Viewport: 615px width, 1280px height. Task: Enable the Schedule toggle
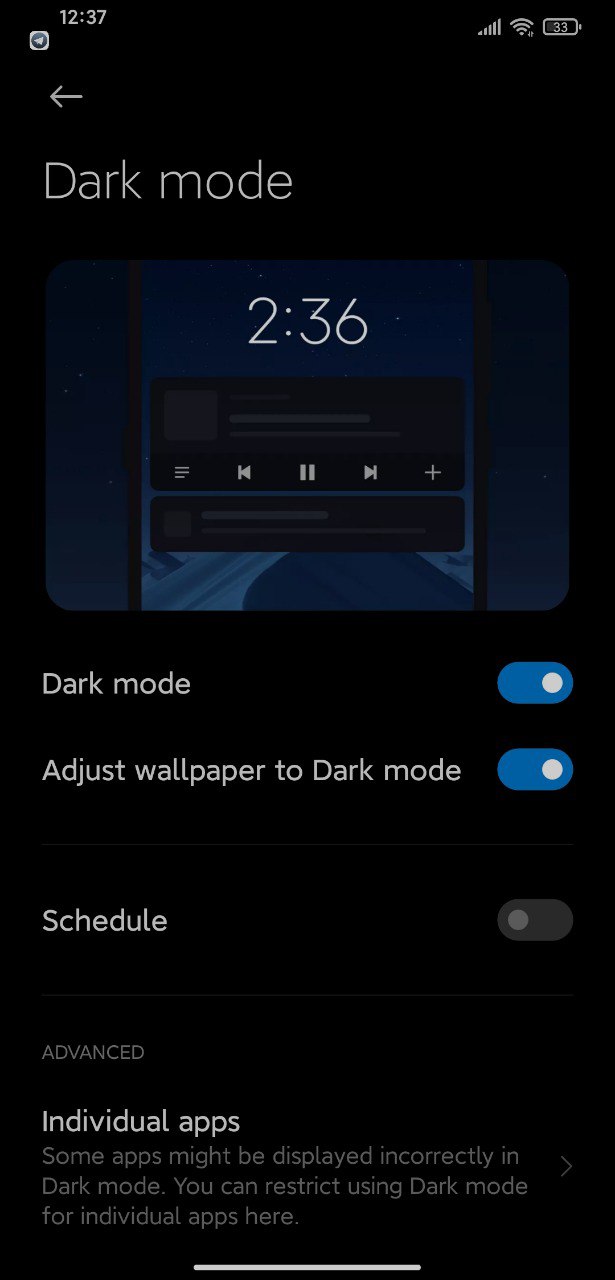(535, 920)
